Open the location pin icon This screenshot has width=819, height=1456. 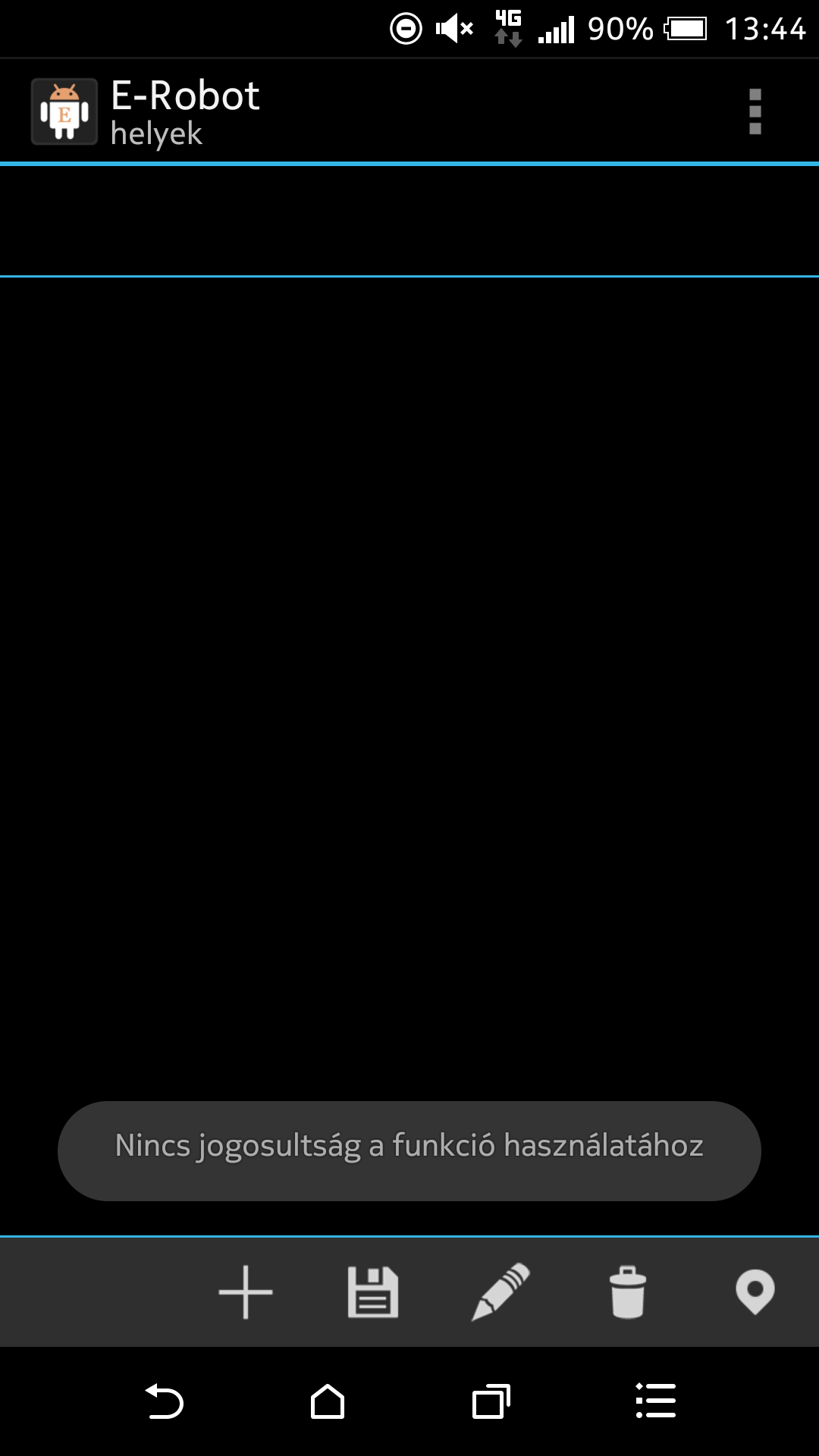click(755, 1292)
